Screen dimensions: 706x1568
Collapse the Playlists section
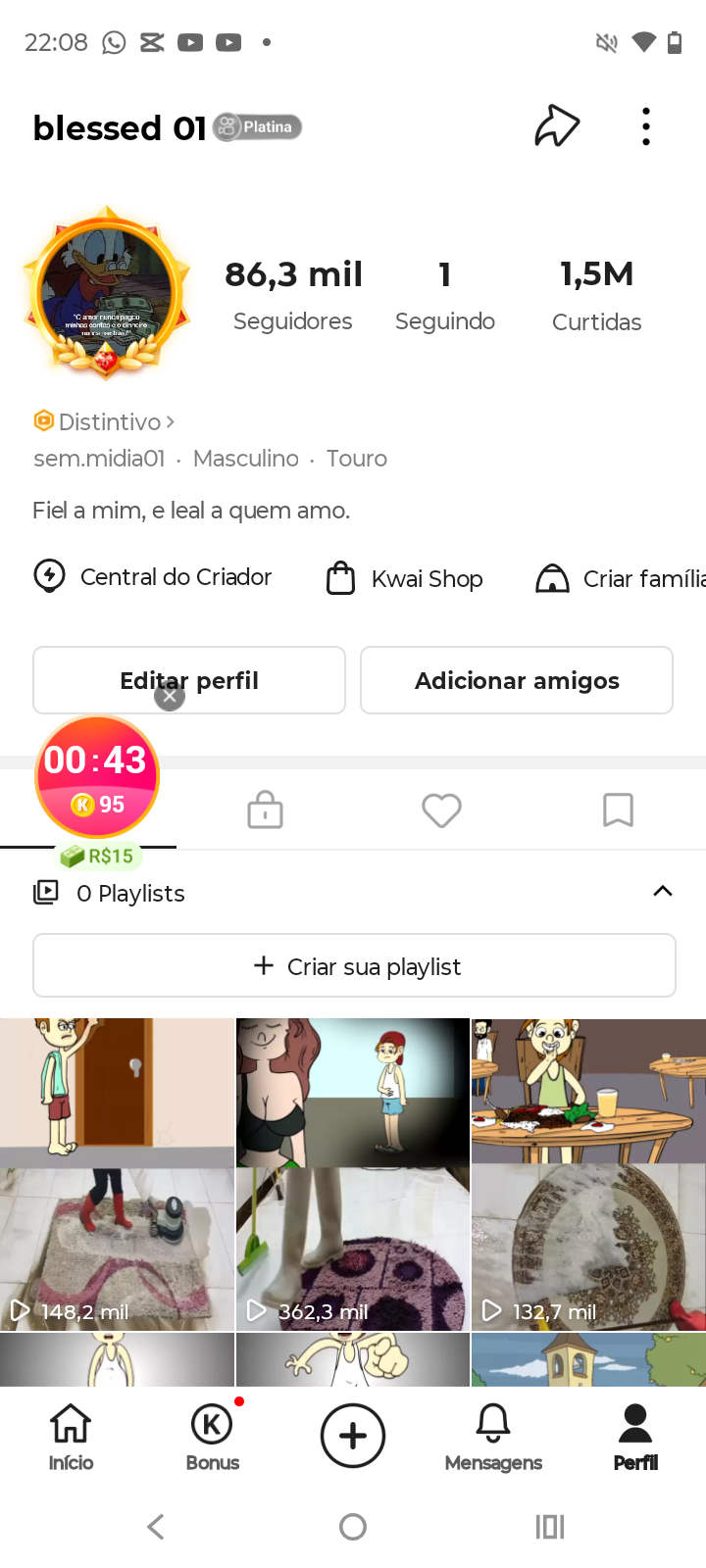pyautogui.click(x=663, y=891)
